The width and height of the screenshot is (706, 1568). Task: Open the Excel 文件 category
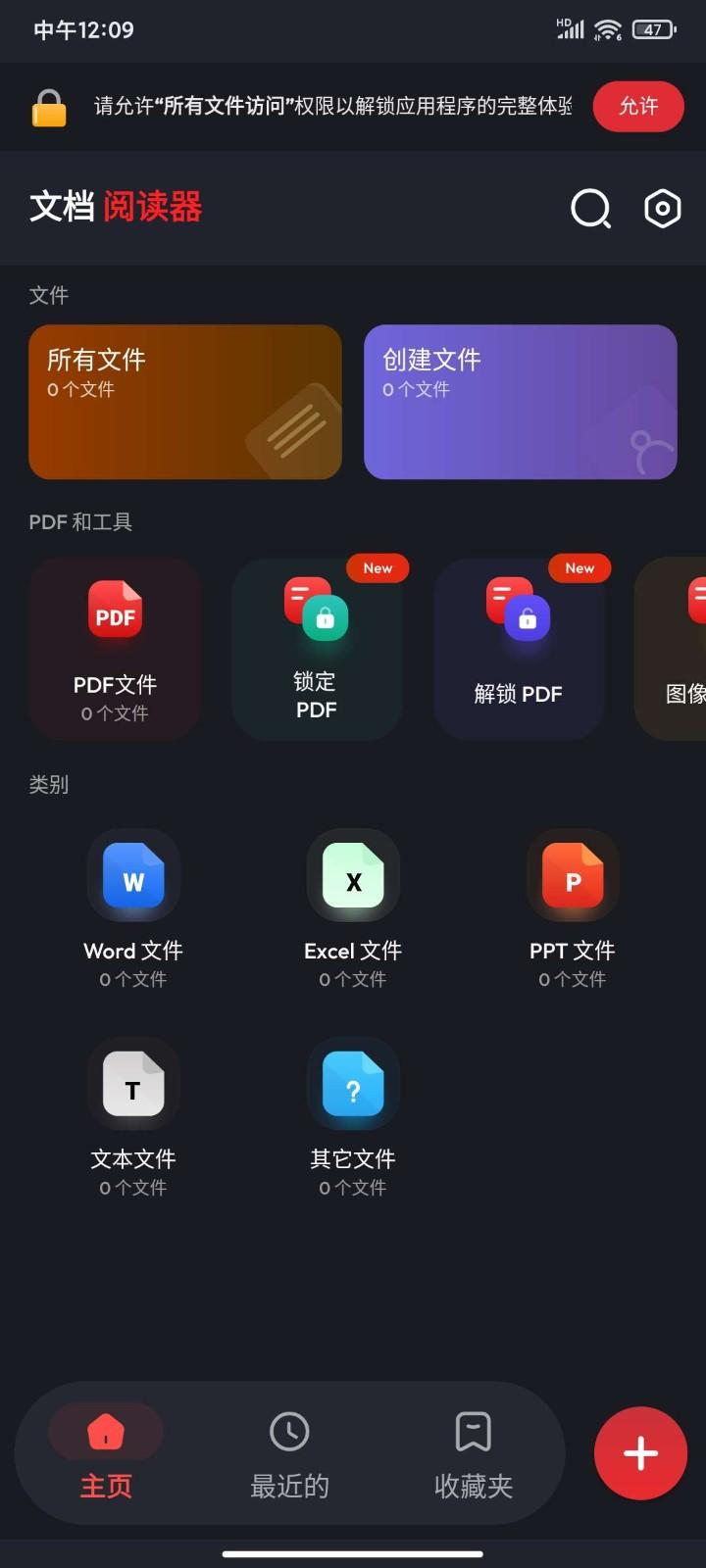tap(352, 909)
